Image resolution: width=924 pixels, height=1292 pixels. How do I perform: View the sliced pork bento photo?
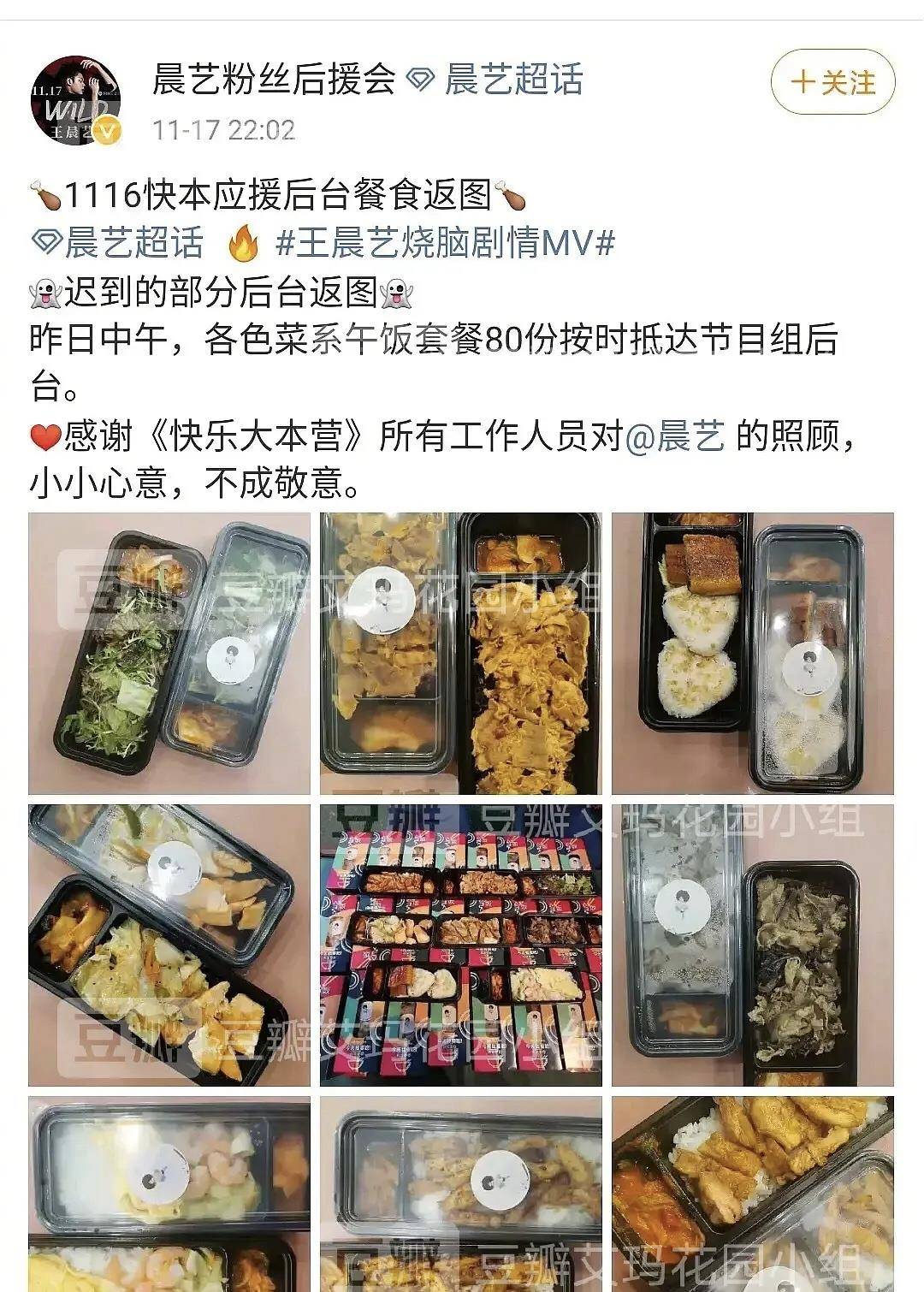click(x=460, y=654)
